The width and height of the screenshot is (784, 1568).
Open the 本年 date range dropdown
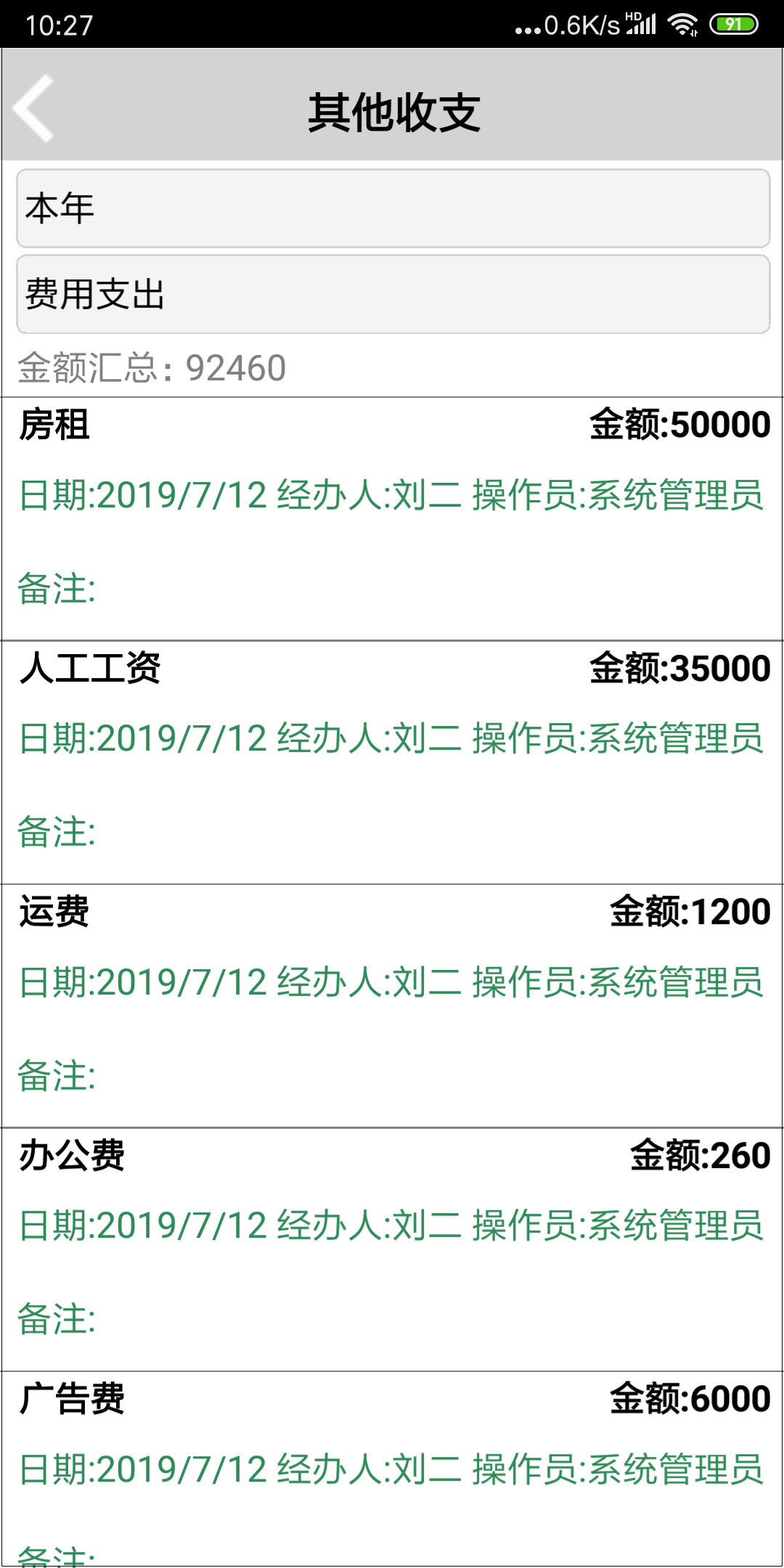coord(393,208)
